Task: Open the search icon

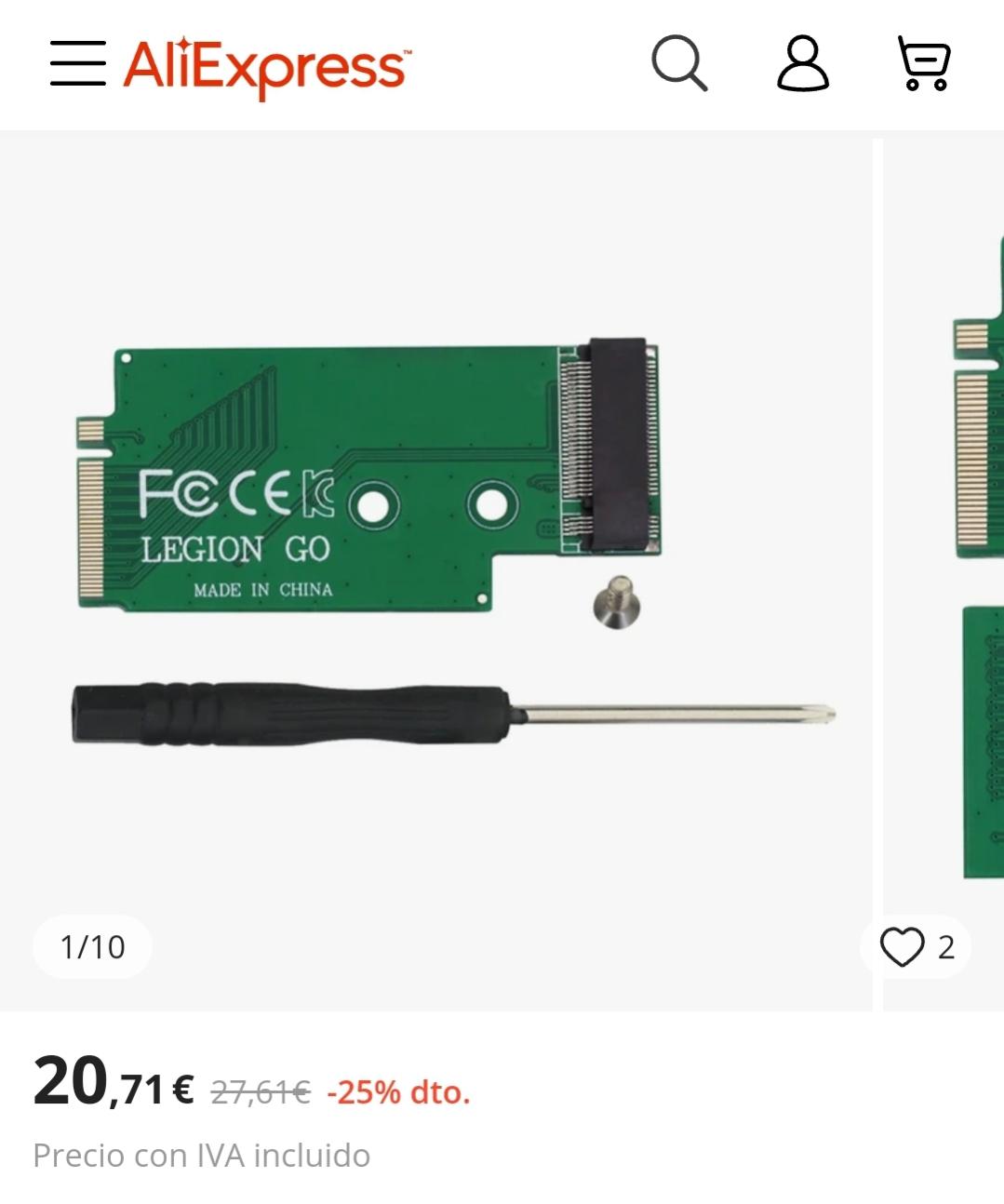Action: click(x=679, y=63)
